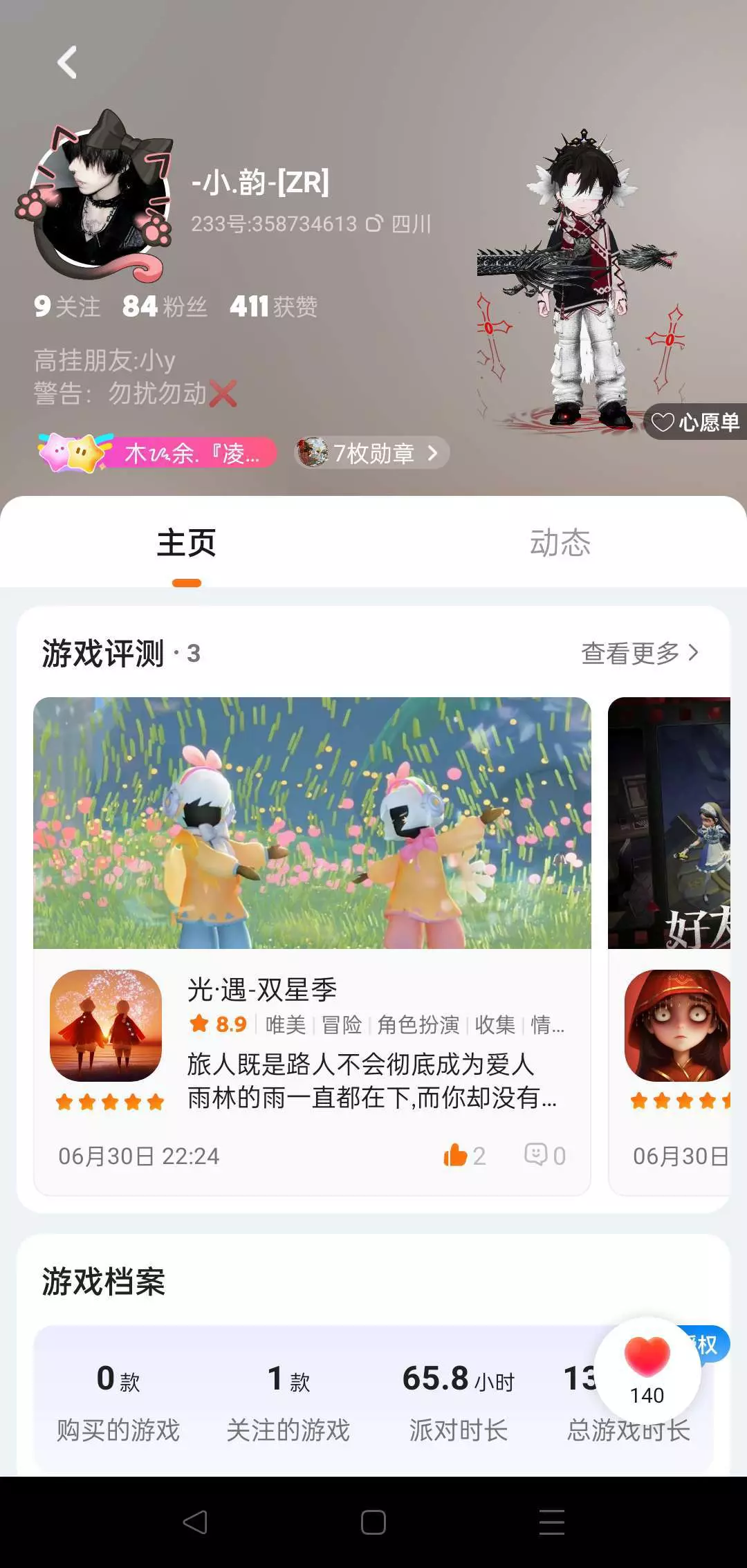This screenshot has height=1568, width=747.
Task: Tap the pink 木余 title badge
Action: click(x=158, y=453)
